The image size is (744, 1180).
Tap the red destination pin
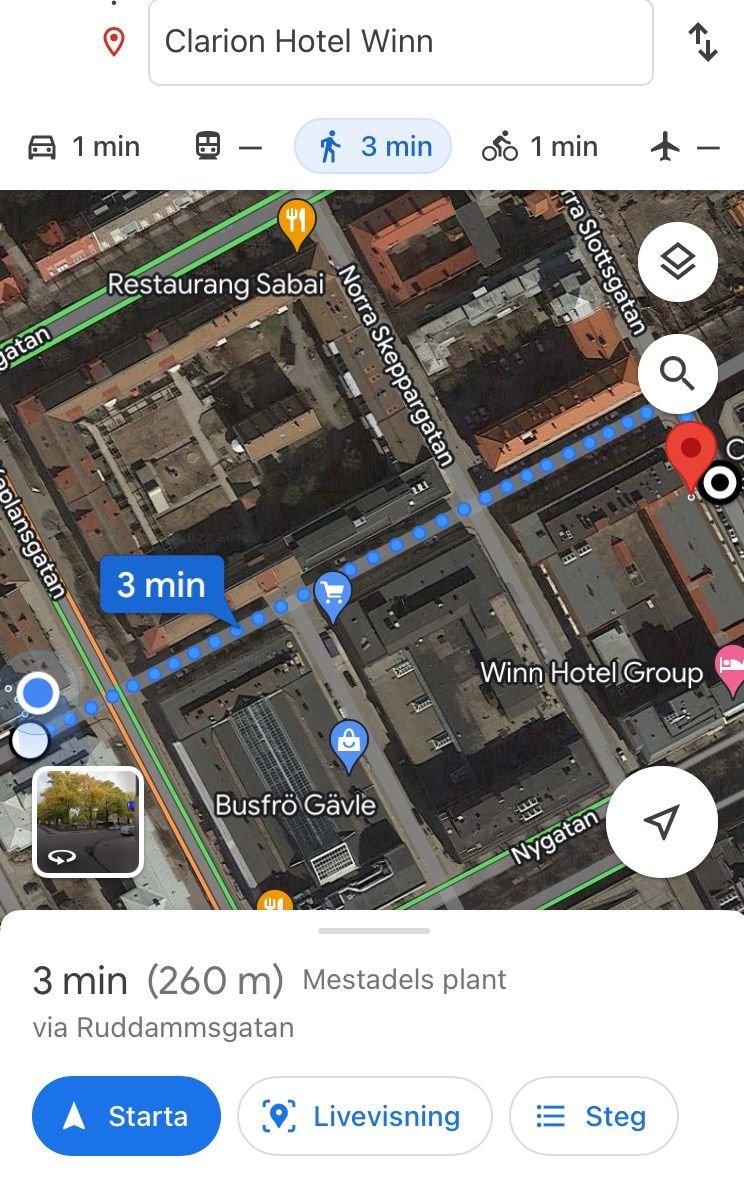691,455
